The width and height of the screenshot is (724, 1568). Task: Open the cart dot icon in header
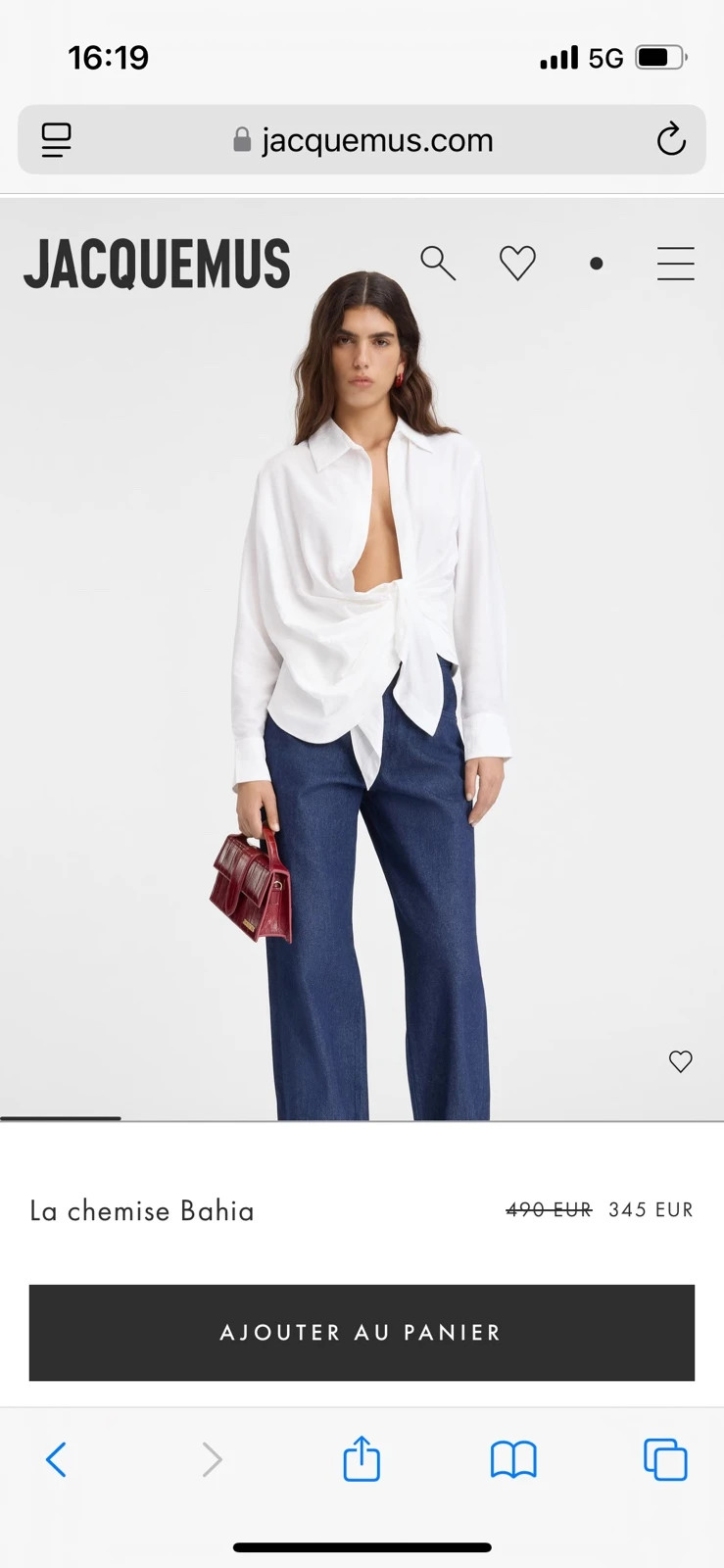[596, 264]
